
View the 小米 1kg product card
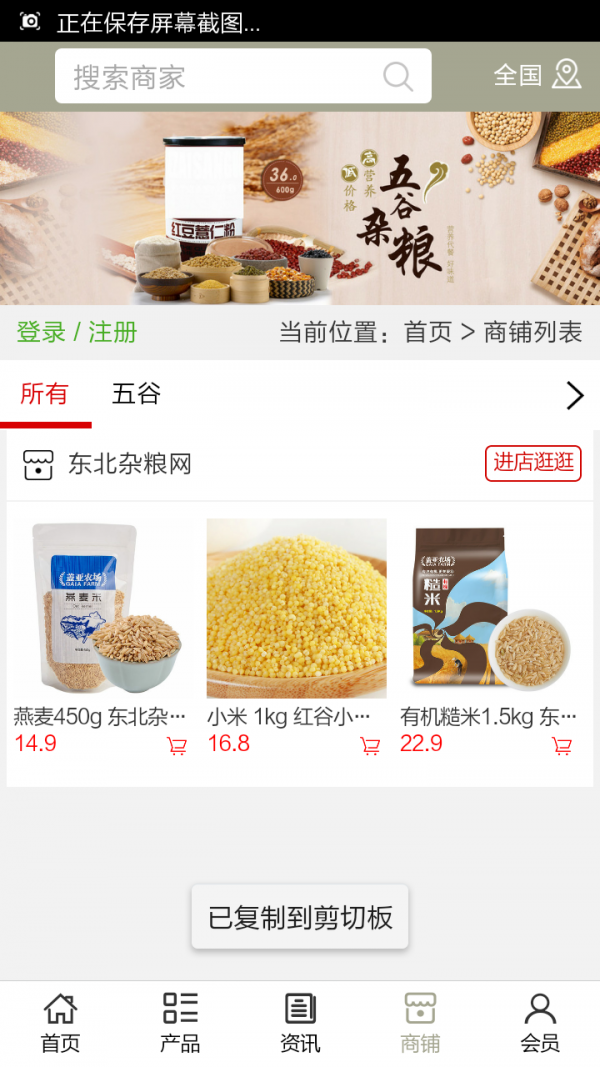point(296,610)
